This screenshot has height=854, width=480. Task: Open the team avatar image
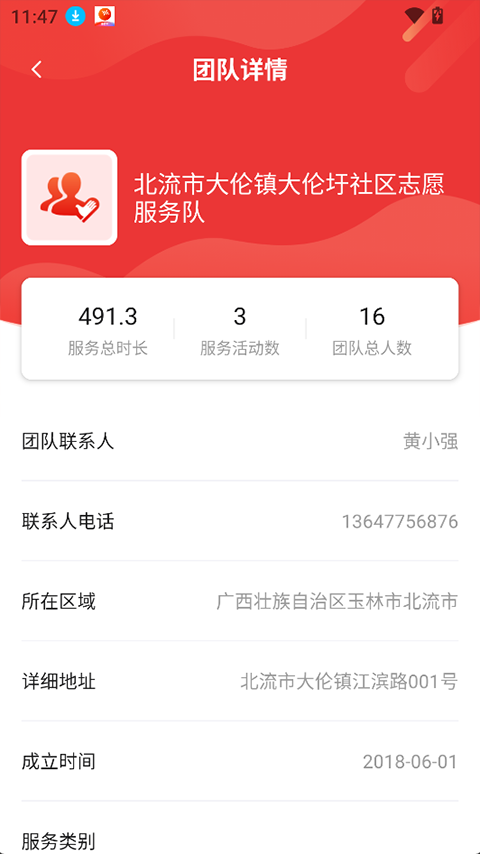click(69, 197)
